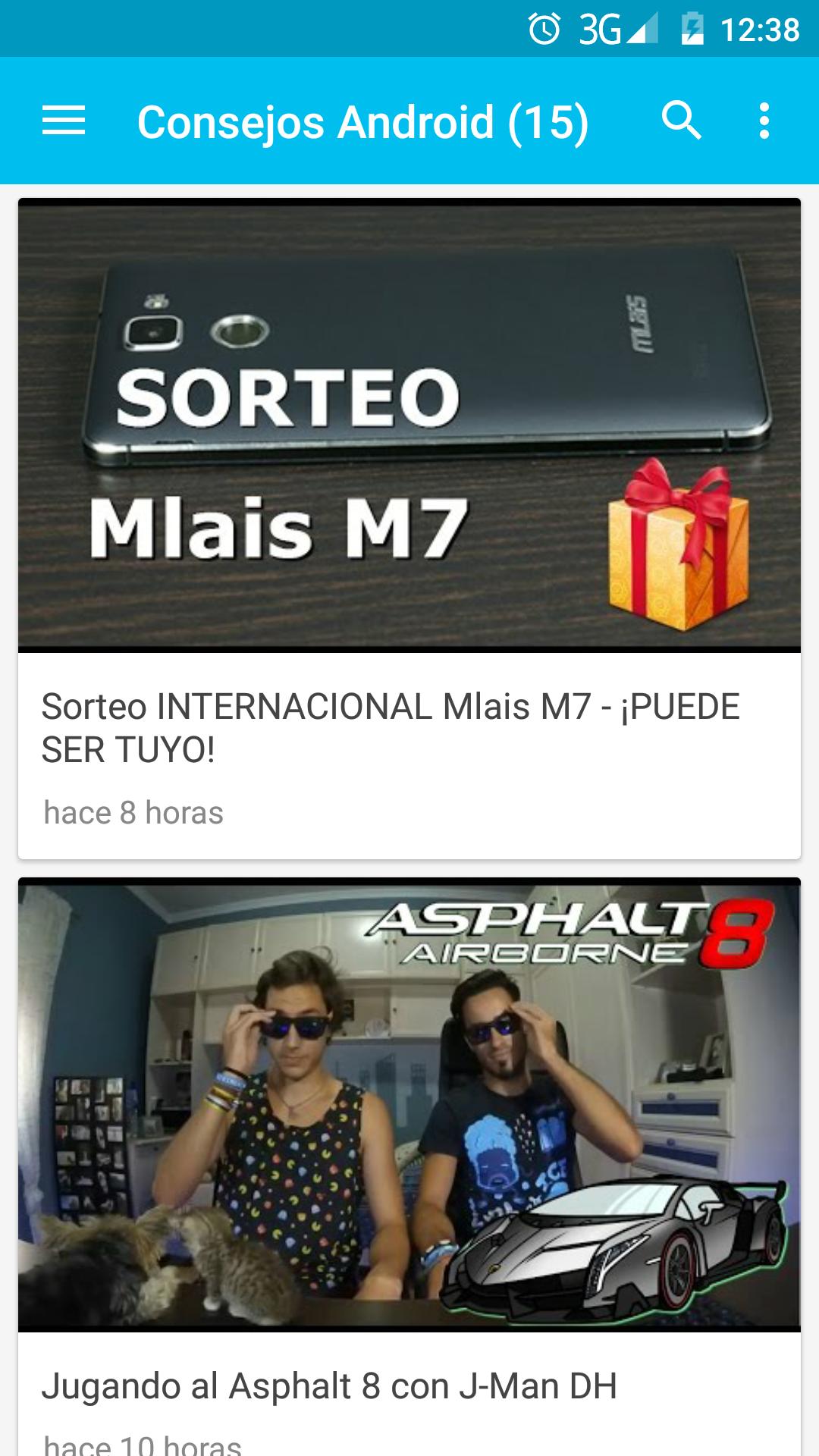The width and height of the screenshot is (819, 1456).
Task: Tap the Consejos Android (15) title
Action: click(362, 121)
